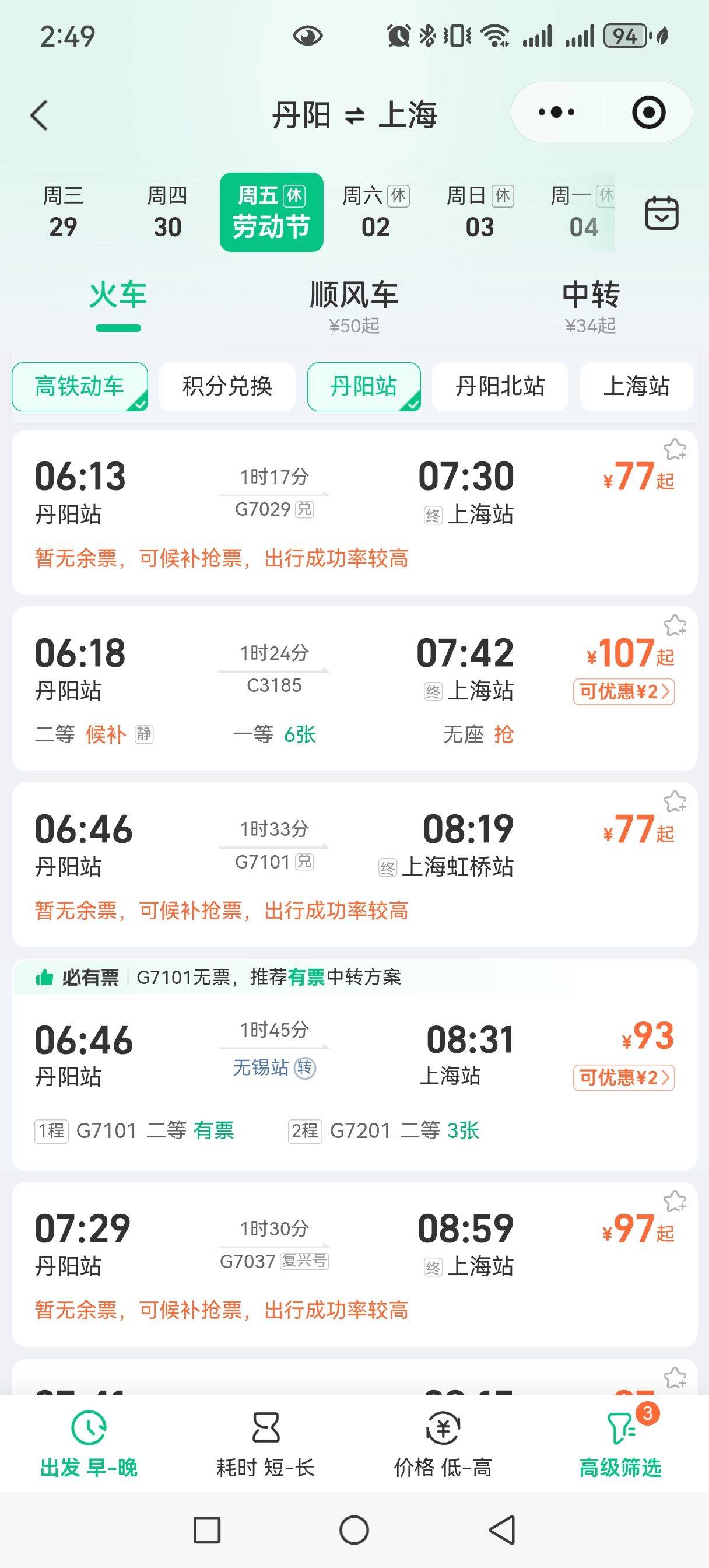Screen dimensions: 709x1568
Task: Filter by 丹阳北站
Action: coord(500,387)
